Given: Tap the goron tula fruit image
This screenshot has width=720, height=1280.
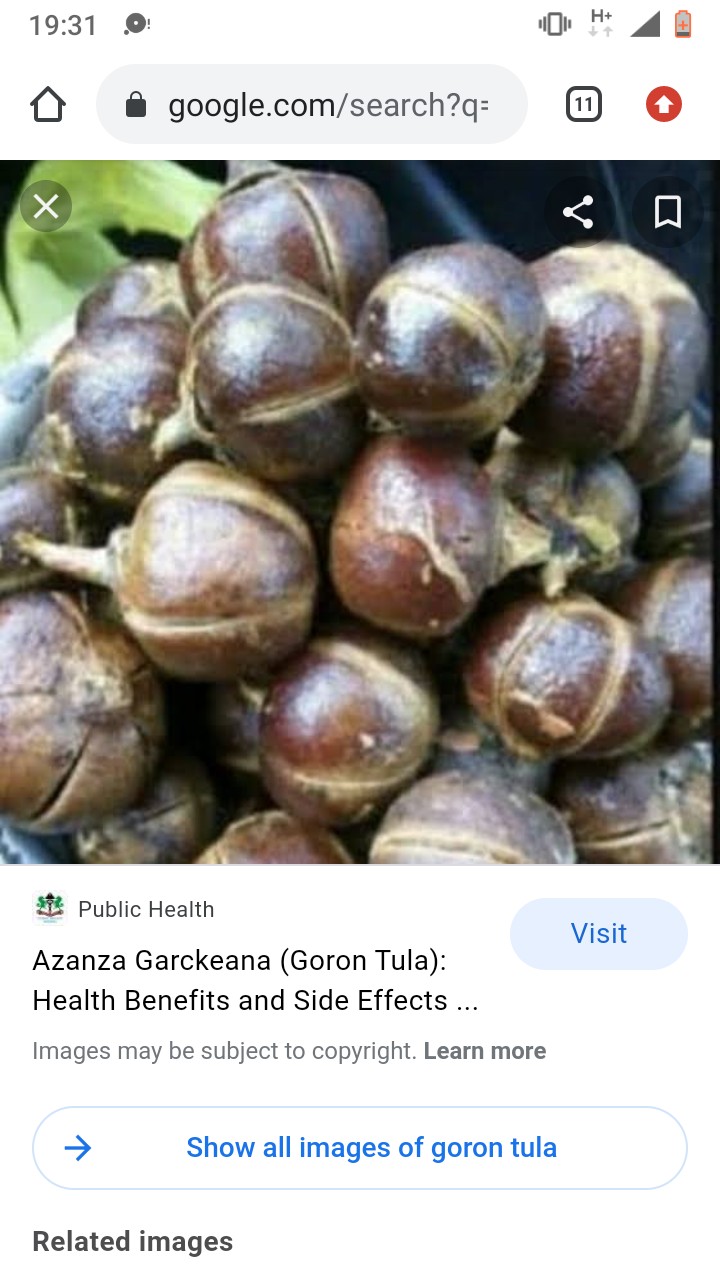Looking at the screenshot, I should point(360,510).
